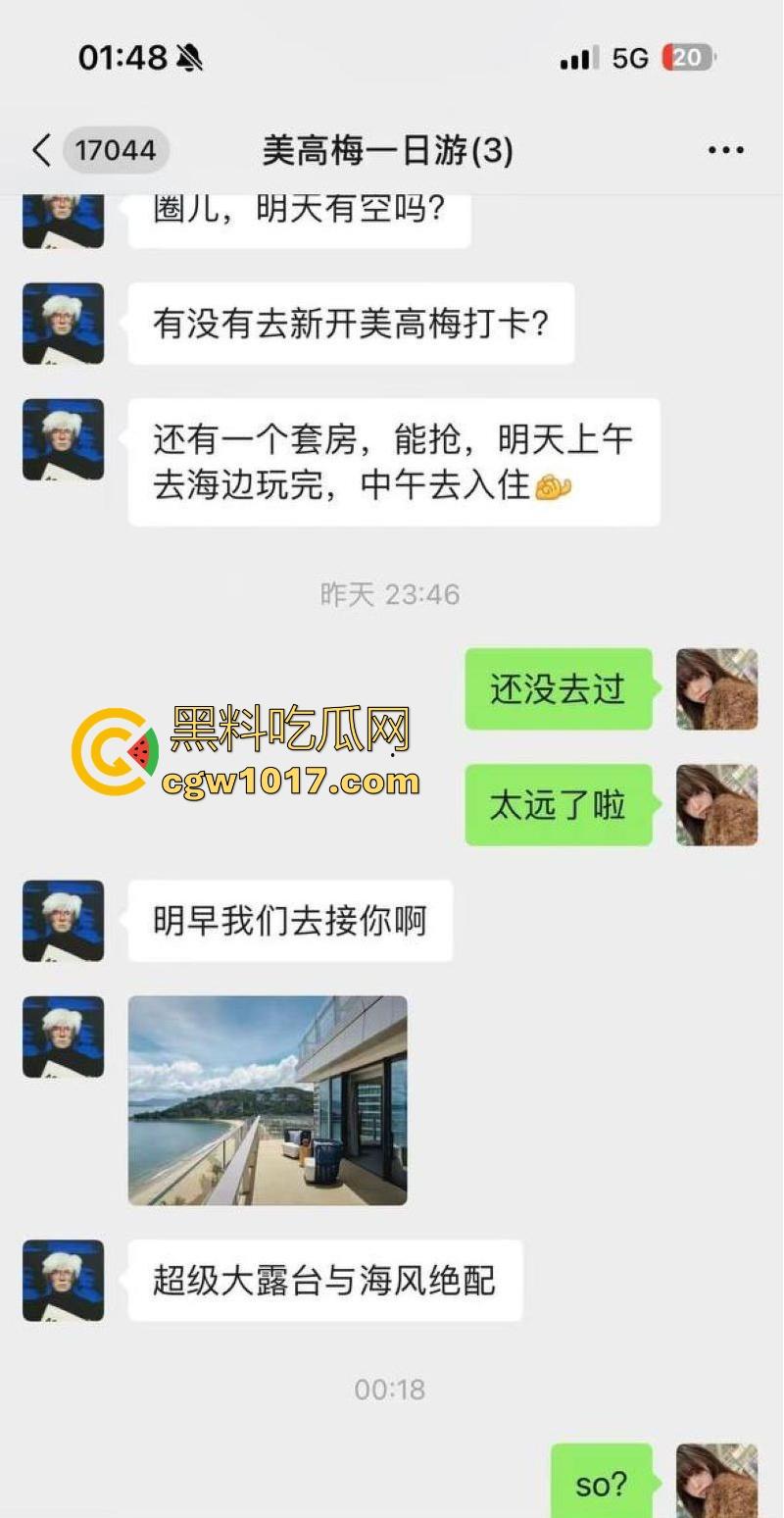Tap the 昨天 23:46 timestamp
This screenshot has width=784, height=1518.
coord(391,593)
